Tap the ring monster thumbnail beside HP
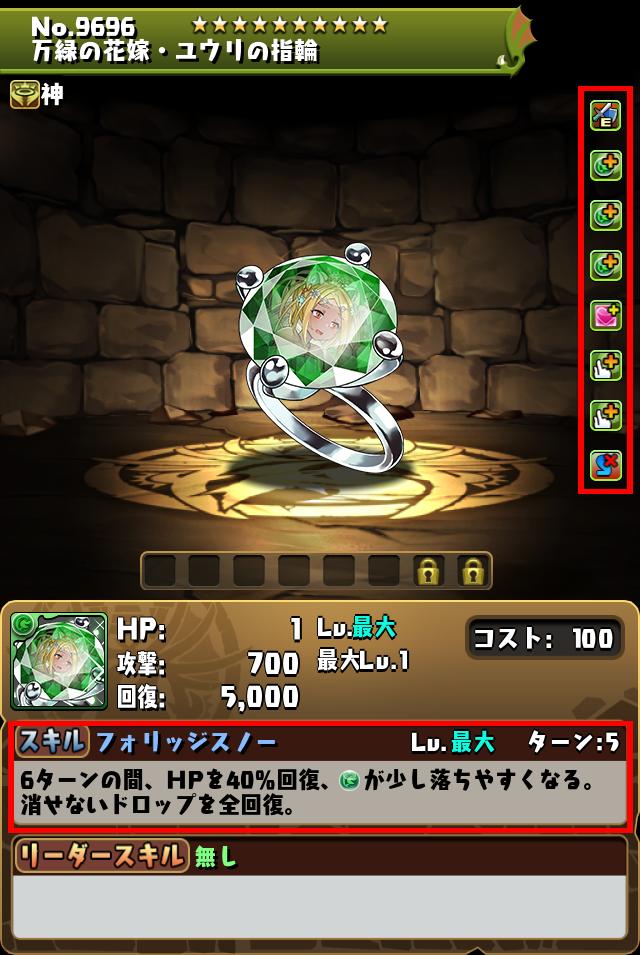The image size is (640, 955). coord(59,661)
